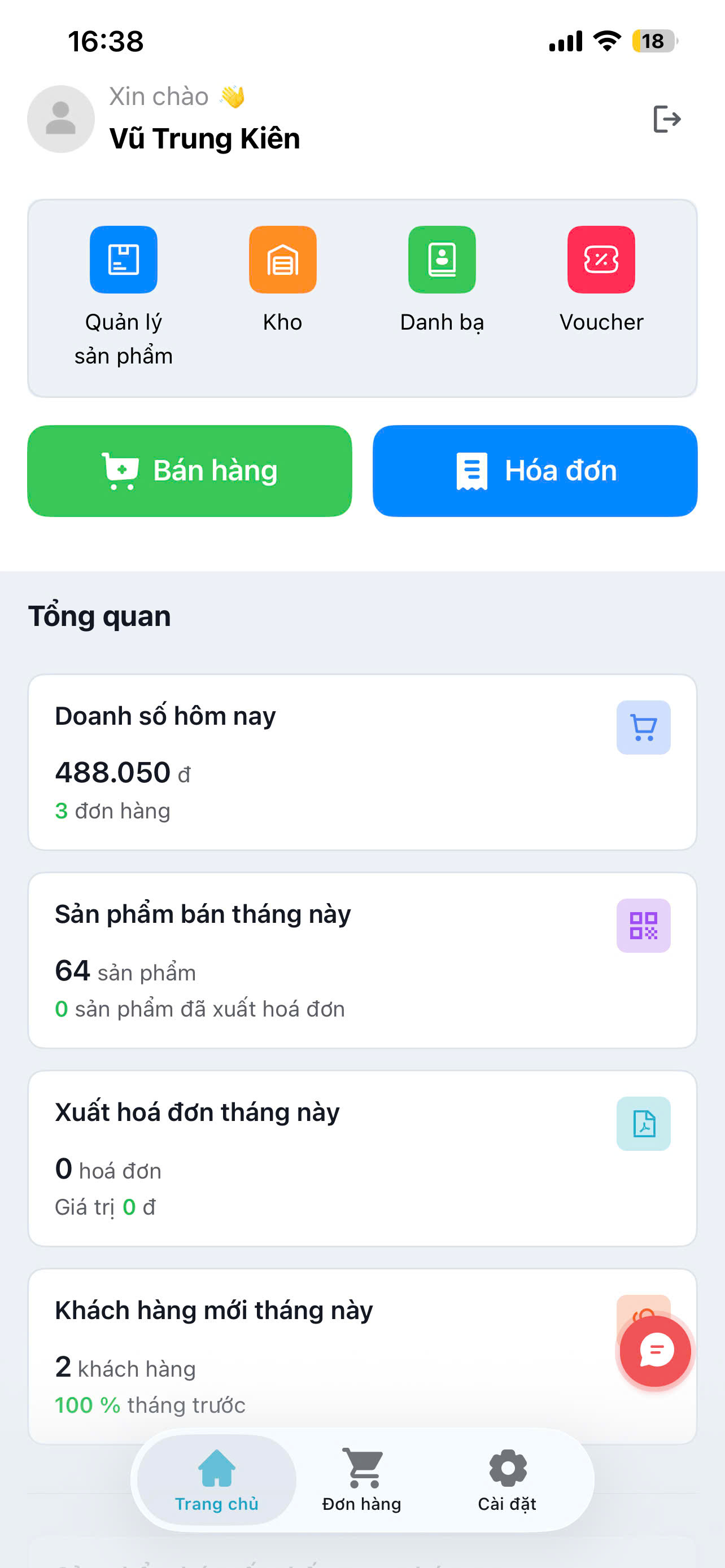Tap the shopping cart icon in Bán hàng button

pos(120,470)
